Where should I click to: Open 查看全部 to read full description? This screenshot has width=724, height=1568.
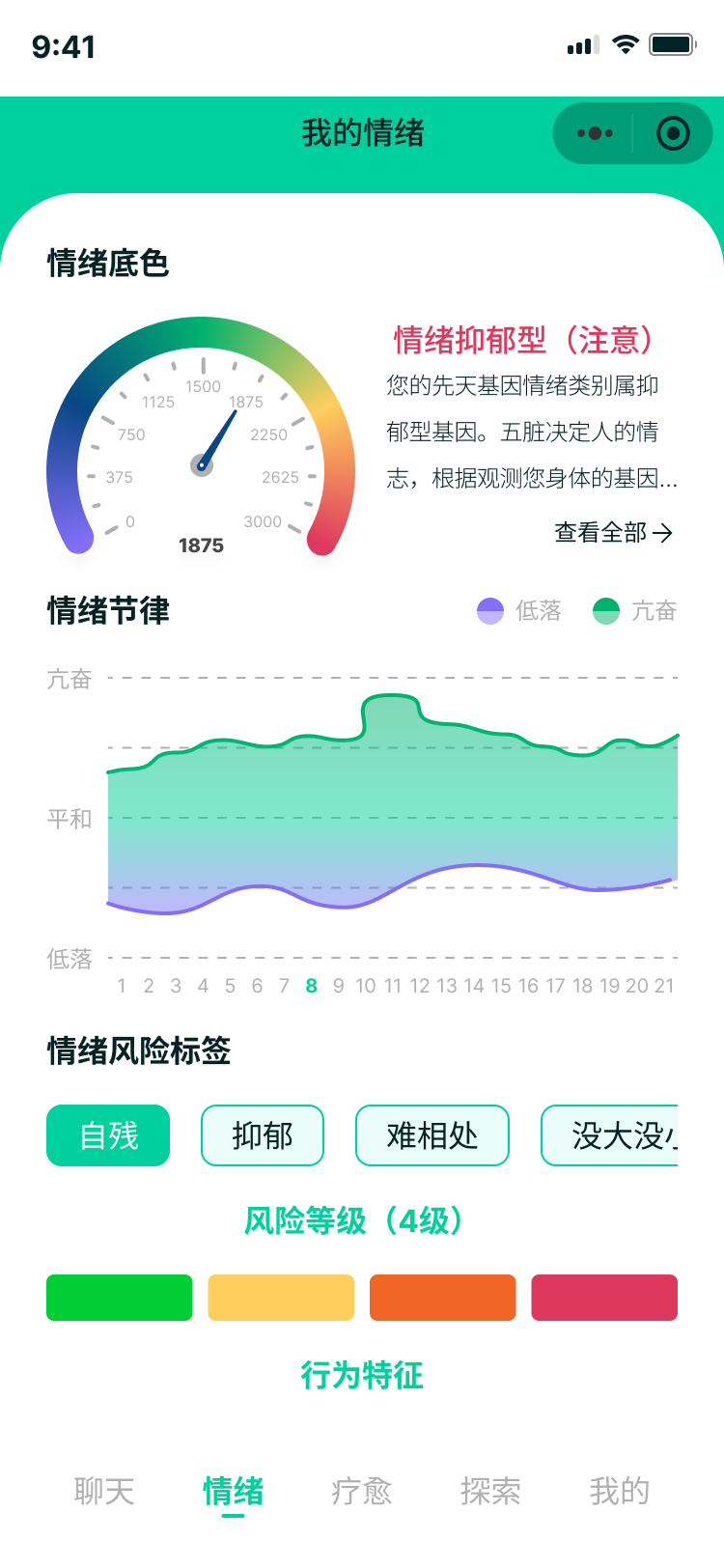[x=613, y=532]
